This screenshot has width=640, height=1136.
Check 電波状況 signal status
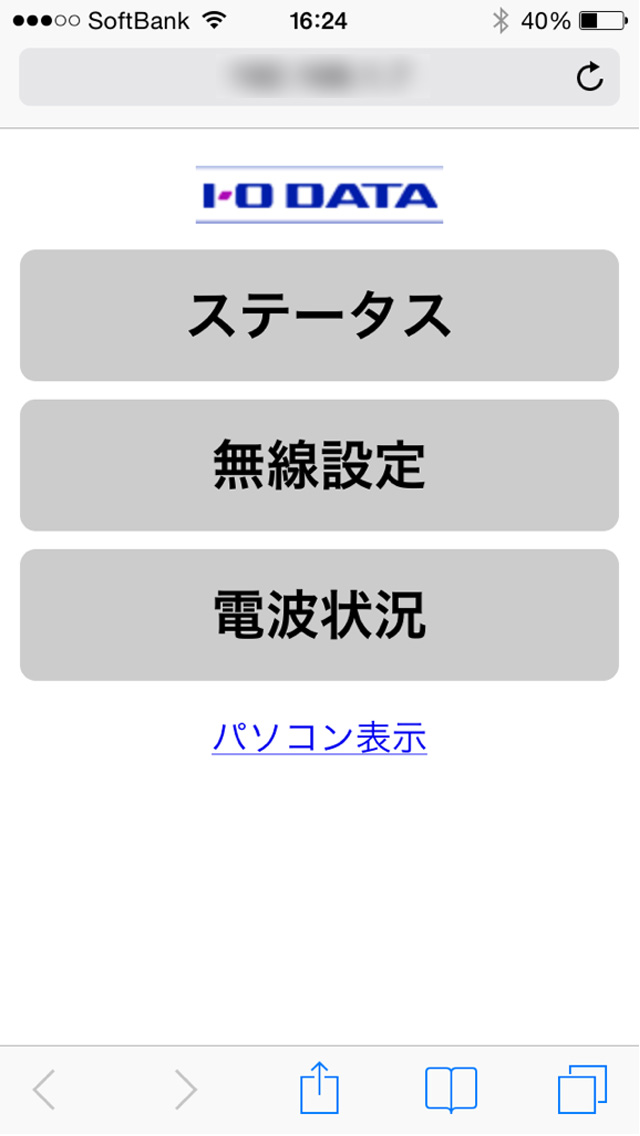click(319, 615)
